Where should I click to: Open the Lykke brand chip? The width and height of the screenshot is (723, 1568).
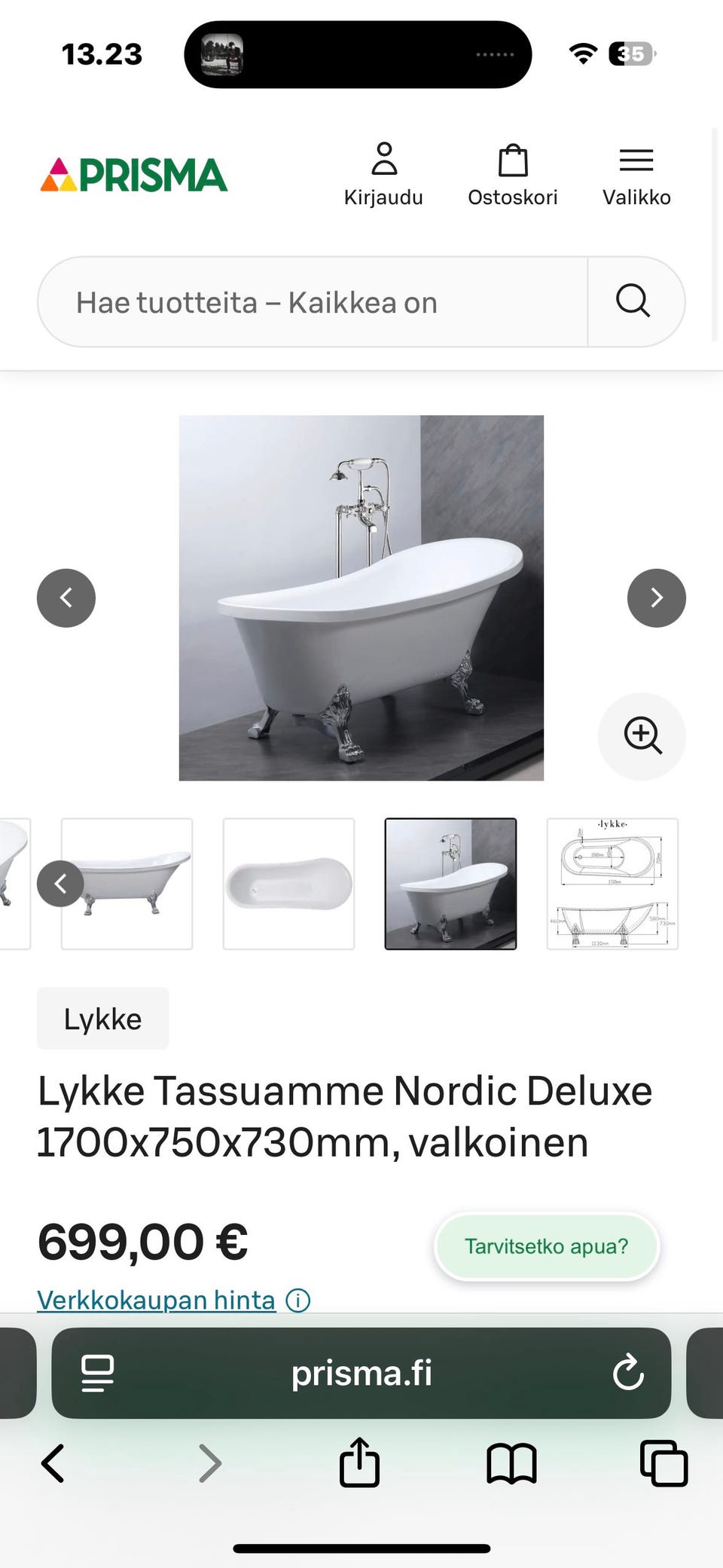pos(103,1019)
